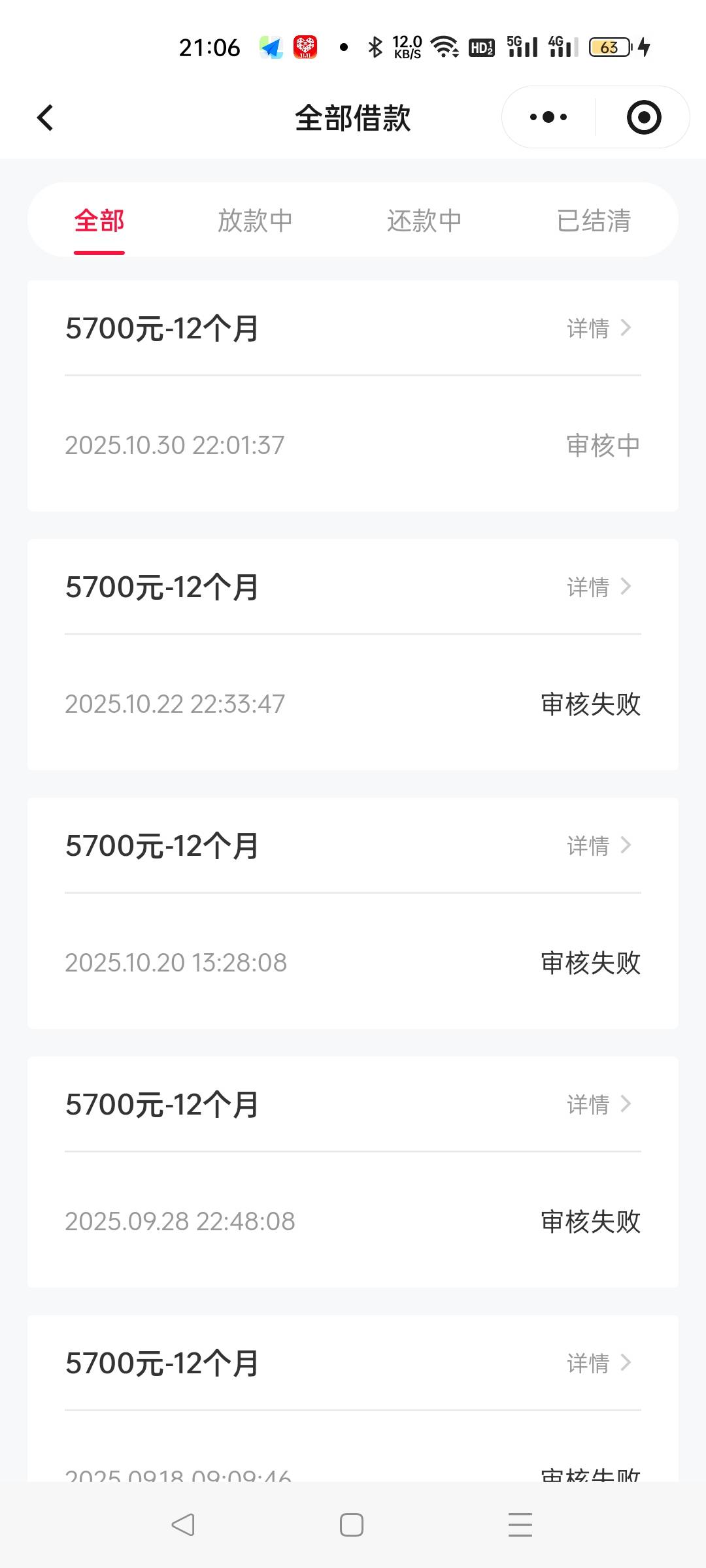The width and height of the screenshot is (706, 1568).
Task: Go back from the 全部借款 page
Action: (45, 118)
